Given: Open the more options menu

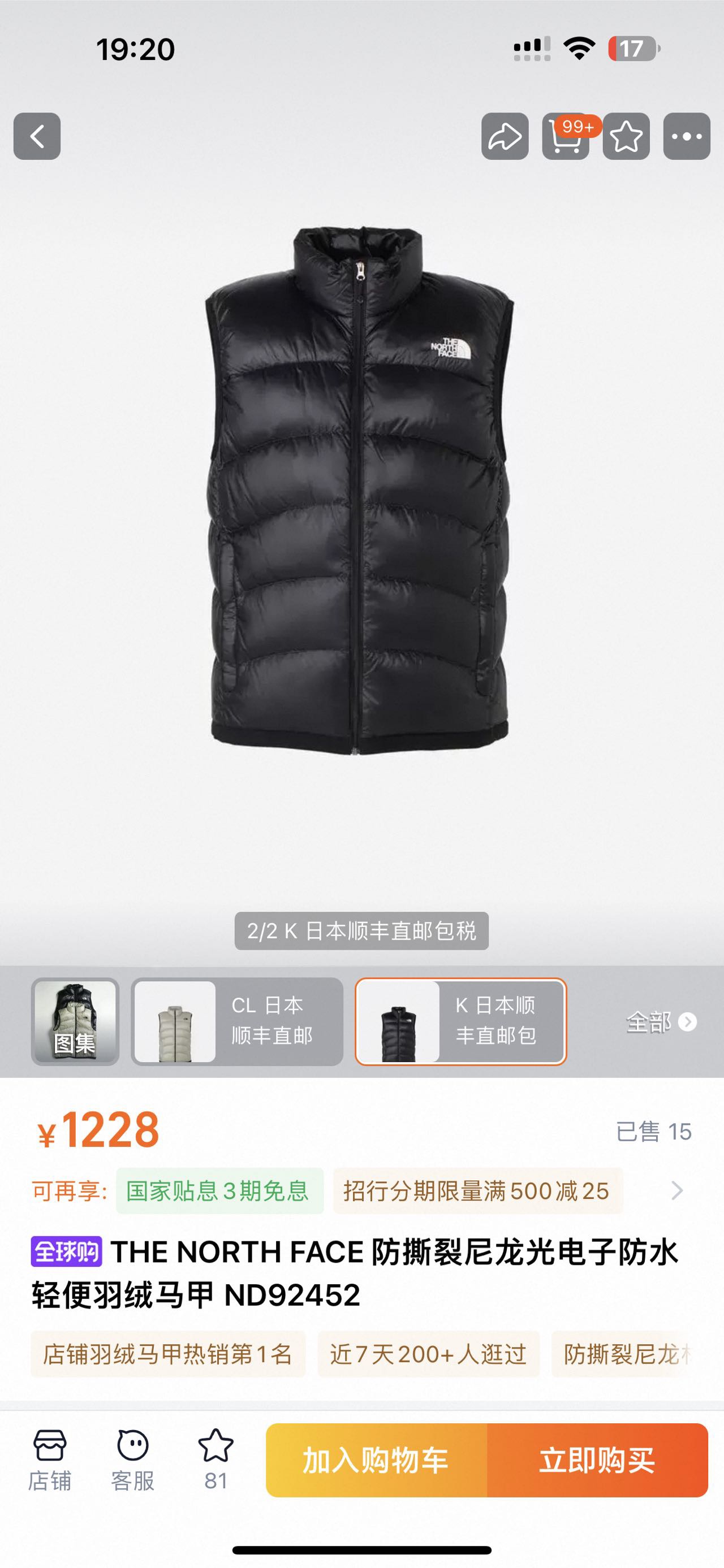Looking at the screenshot, I should (686, 136).
